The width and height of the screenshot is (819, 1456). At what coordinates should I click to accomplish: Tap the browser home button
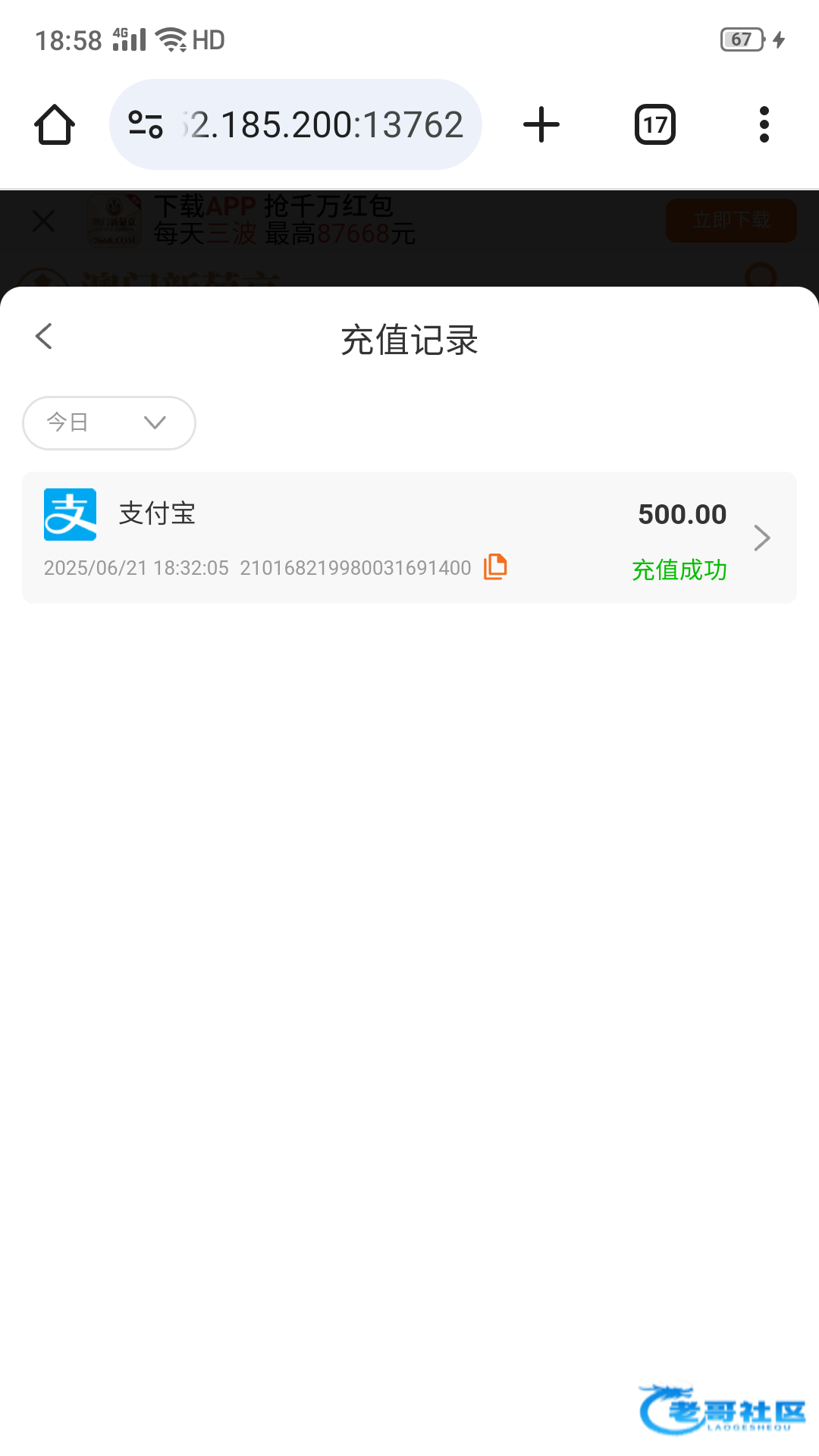point(55,124)
